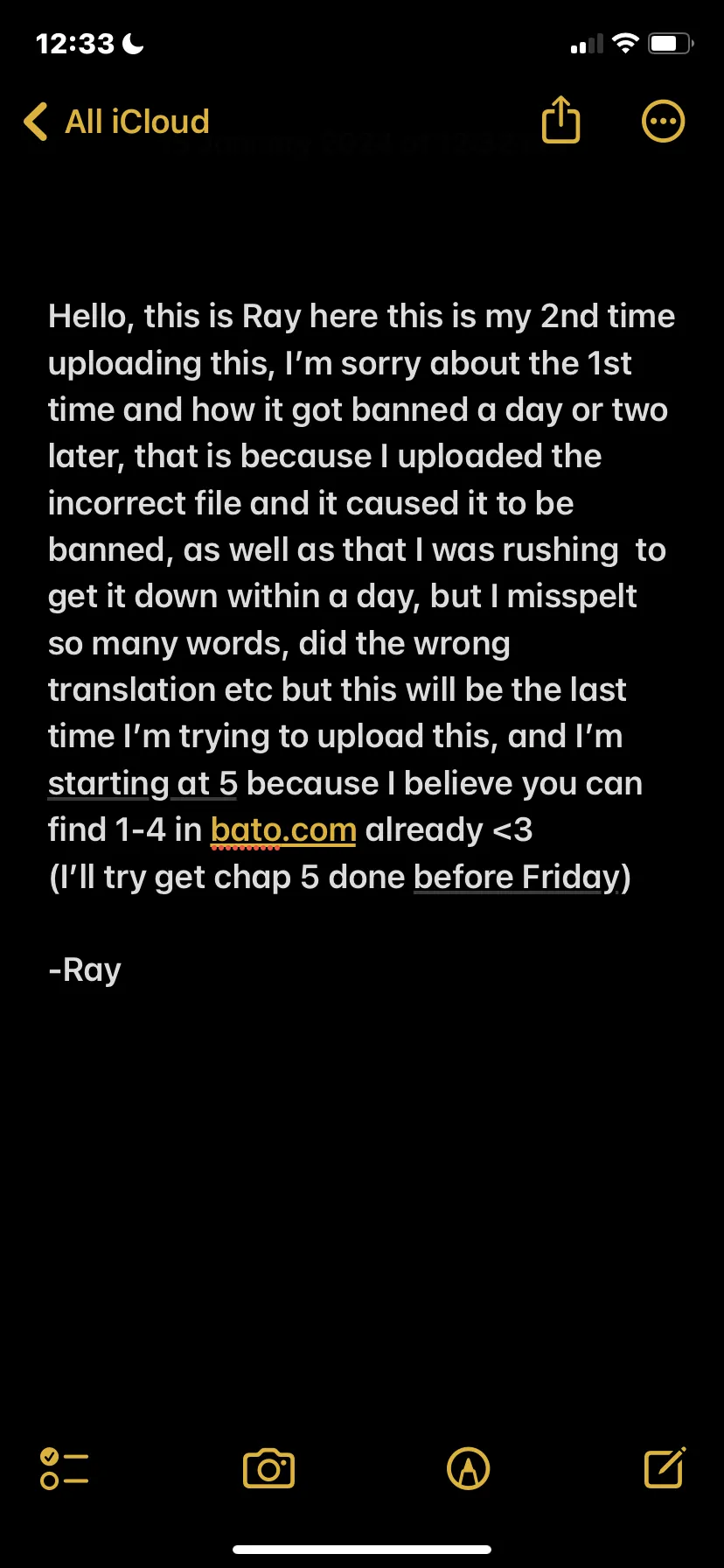Tap the underlined "starting at 5" text
Viewport: 724px width, 1568px height.
(143, 783)
